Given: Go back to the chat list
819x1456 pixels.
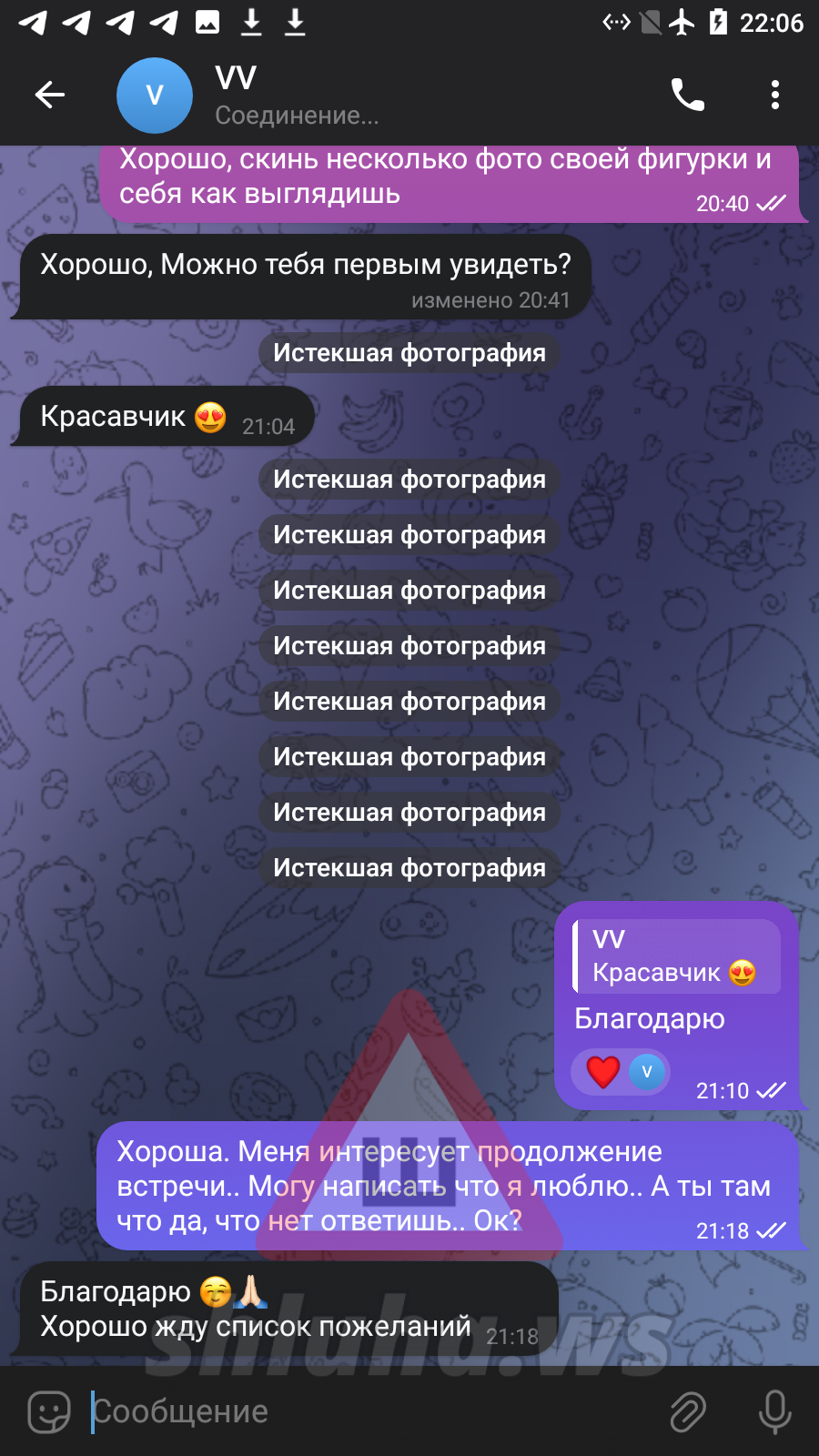Looking at the screenshot, I should (x=50, y=95).
